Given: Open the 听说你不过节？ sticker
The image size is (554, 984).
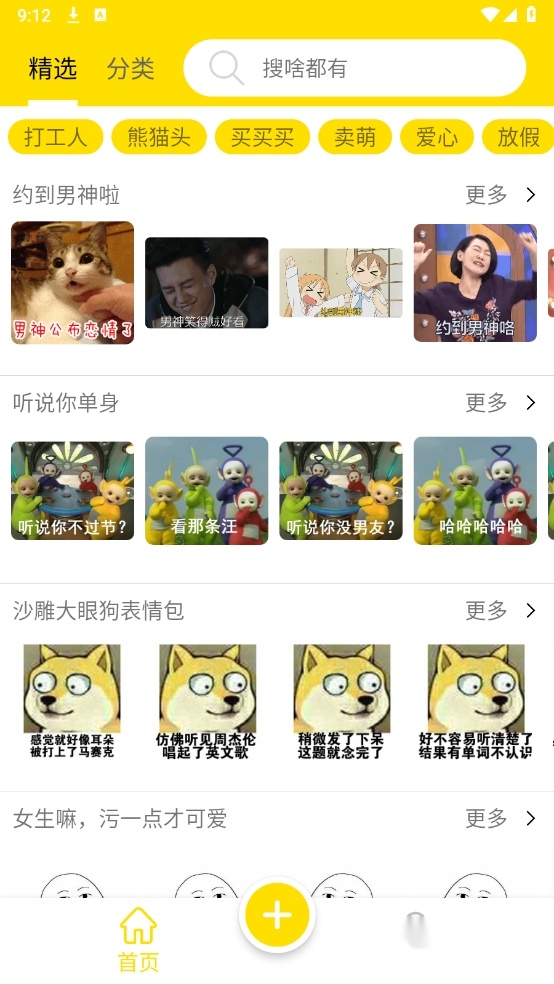Looking at the screenshot, I should point(72,491).
